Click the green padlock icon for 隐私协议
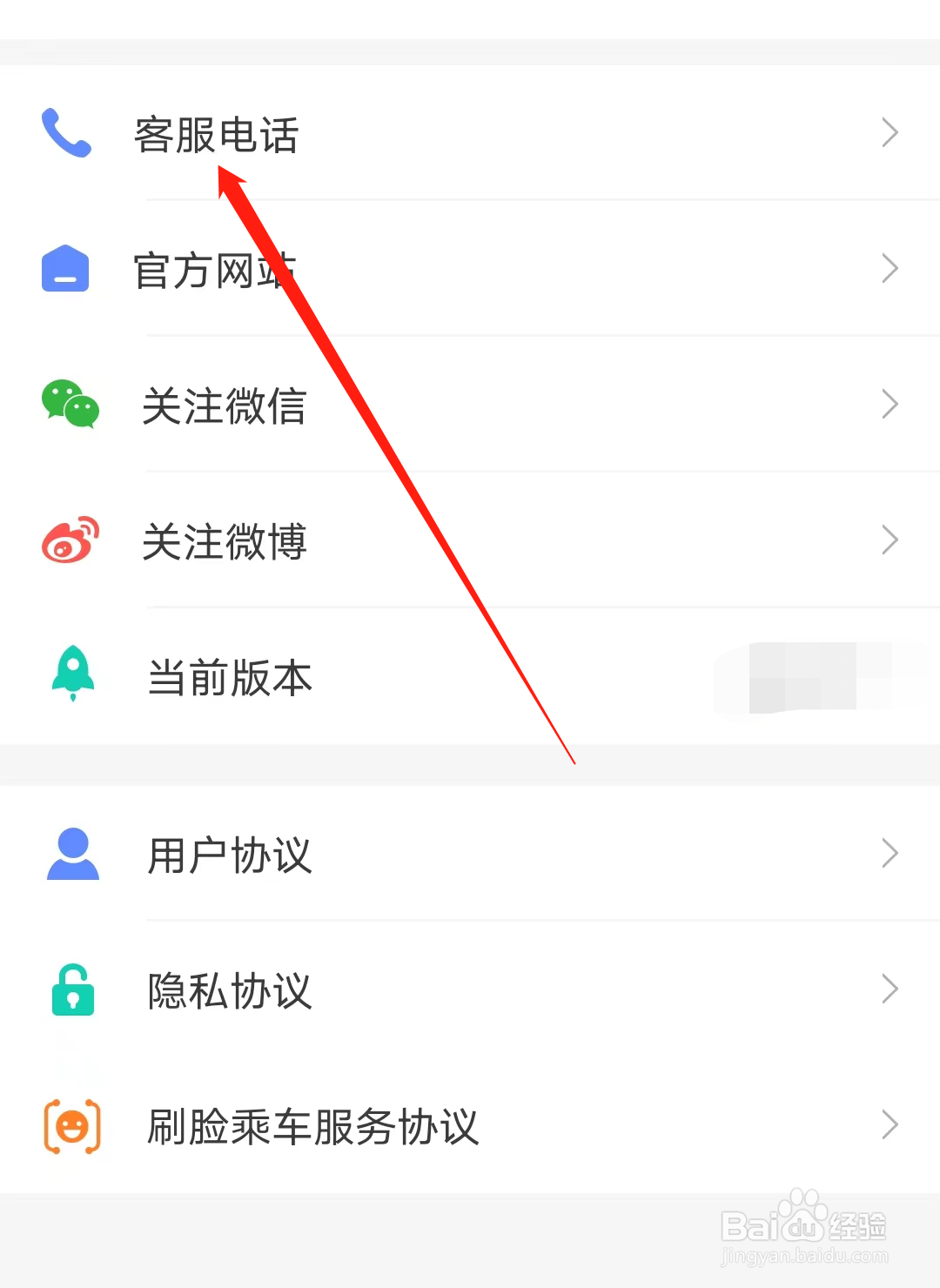 click(x=71, y=990)
